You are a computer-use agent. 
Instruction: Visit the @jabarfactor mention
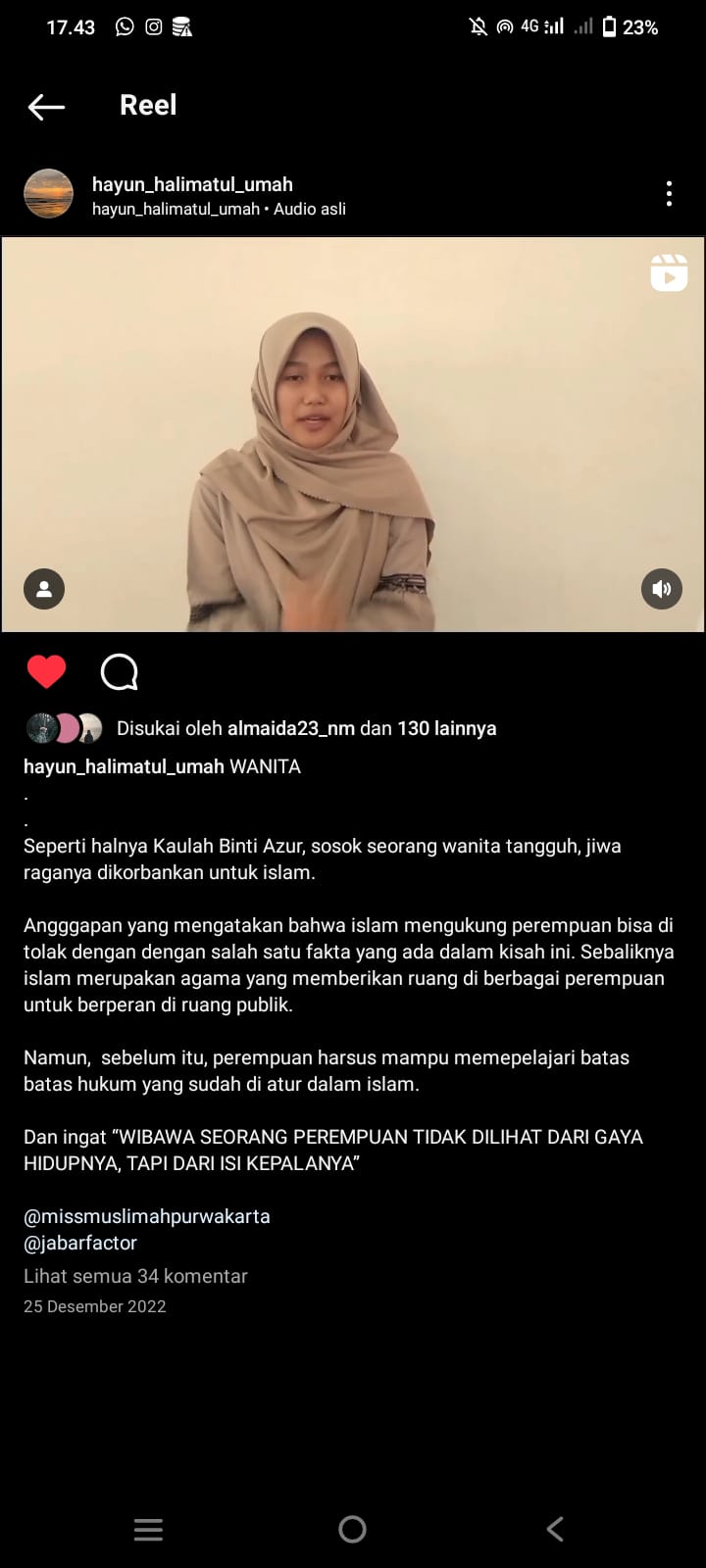80,1243
